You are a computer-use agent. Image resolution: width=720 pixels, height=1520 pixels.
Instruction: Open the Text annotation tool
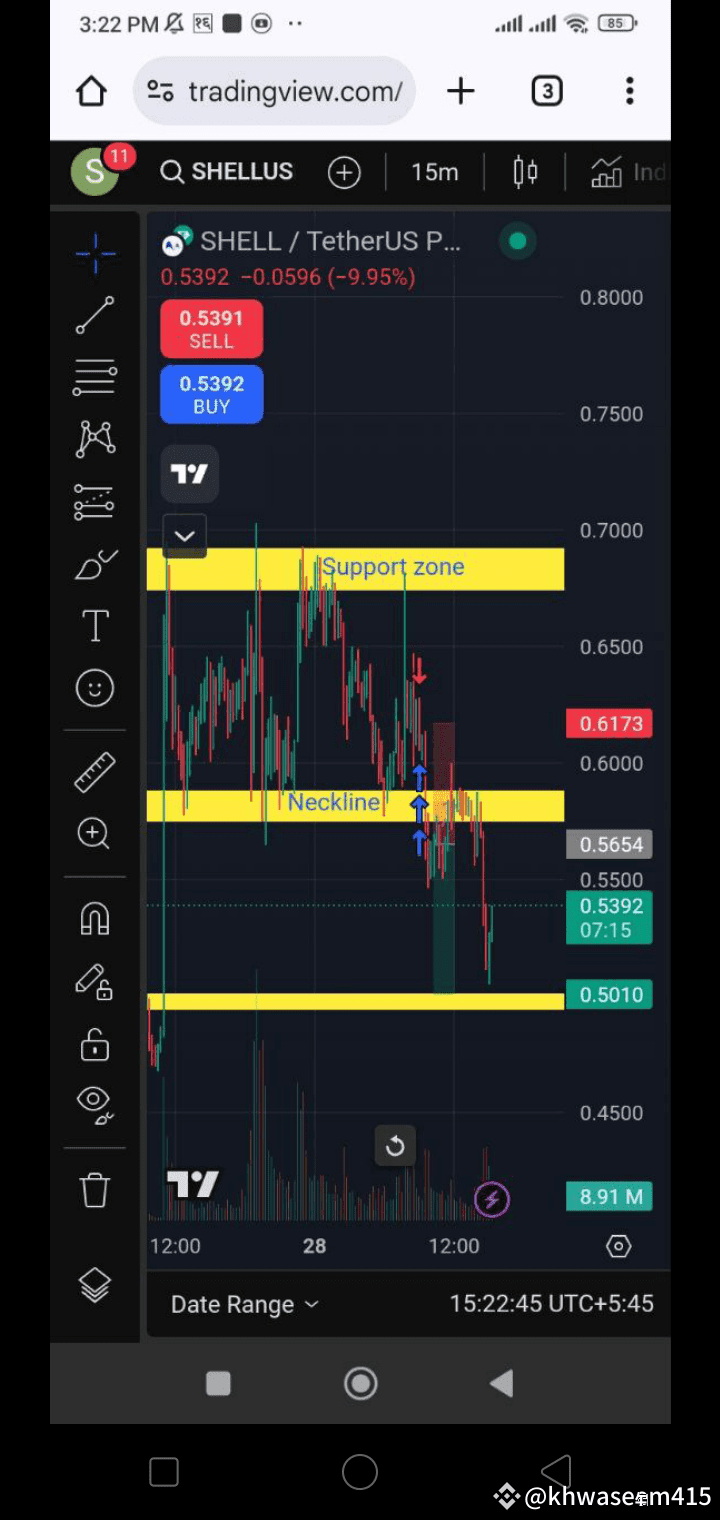pyautogui.click(x=95, y=625)
